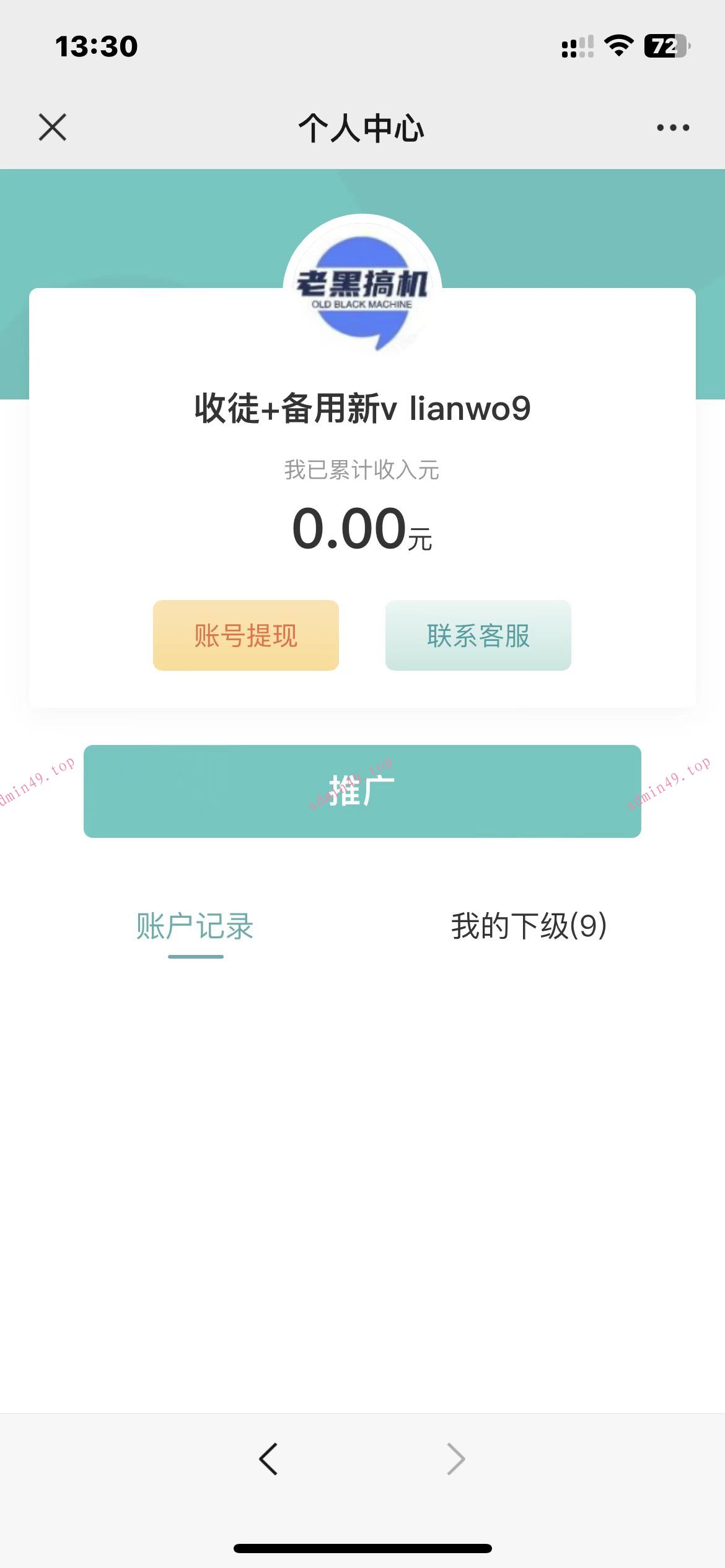Open the three-dot overflow menu
The image size is (725, 1568).
[673, 128]
